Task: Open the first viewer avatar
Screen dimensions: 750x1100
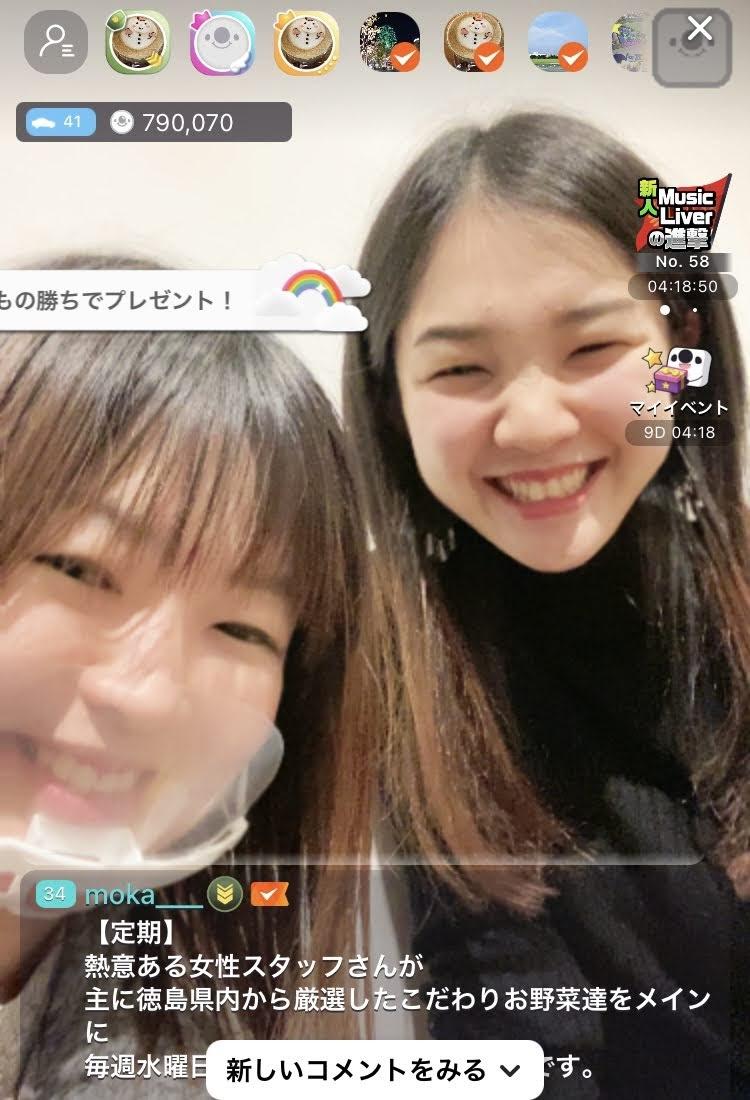Action: coord(138,43)
